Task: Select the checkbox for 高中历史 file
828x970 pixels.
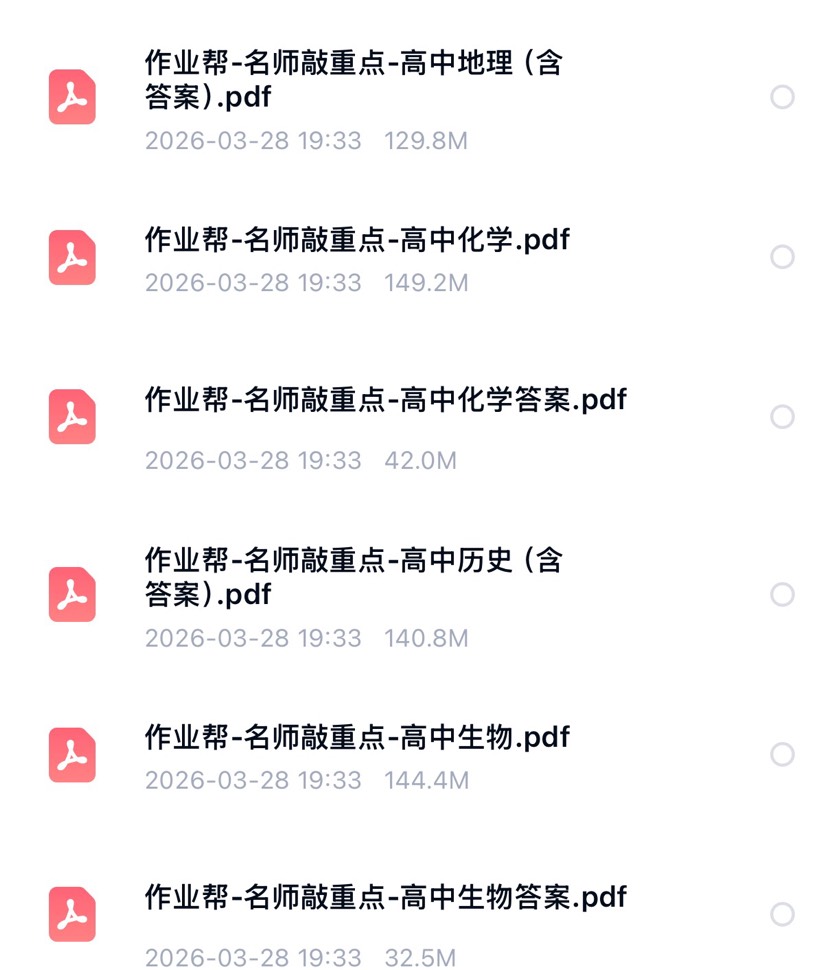Action: pos(783,595)
